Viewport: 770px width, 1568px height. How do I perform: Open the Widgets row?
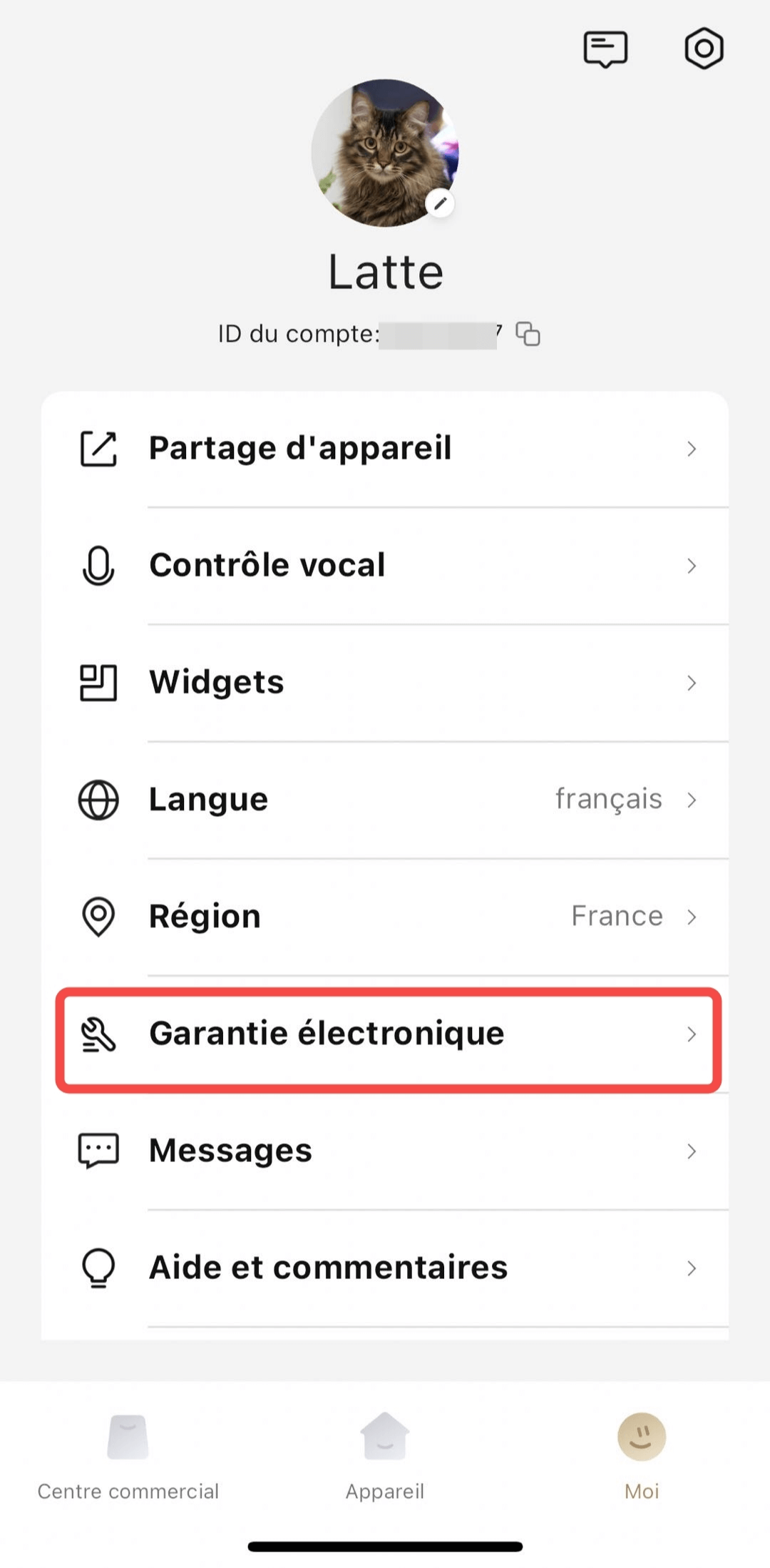(x=385, y=683)
